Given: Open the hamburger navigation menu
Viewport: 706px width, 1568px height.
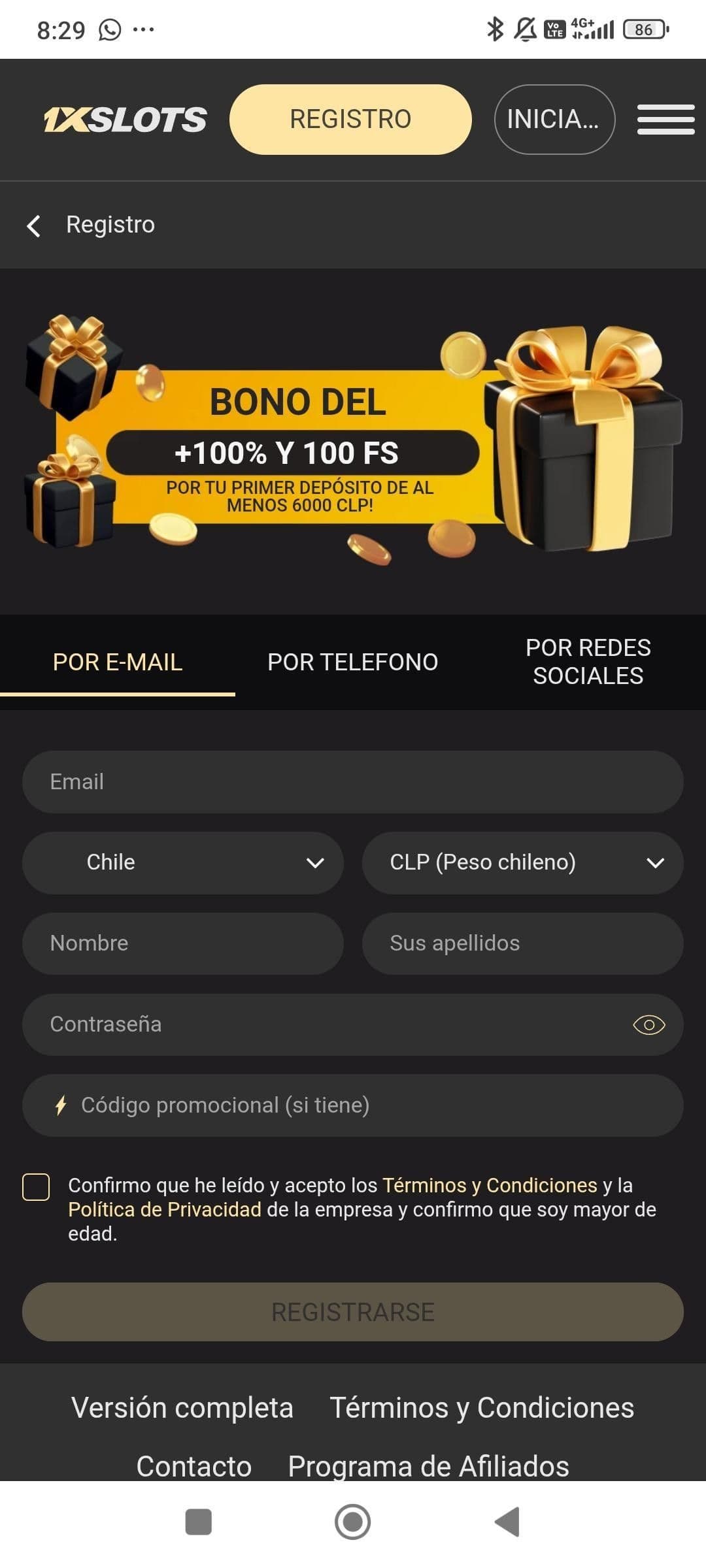Looking at the screenshot, I should [665, 120].
